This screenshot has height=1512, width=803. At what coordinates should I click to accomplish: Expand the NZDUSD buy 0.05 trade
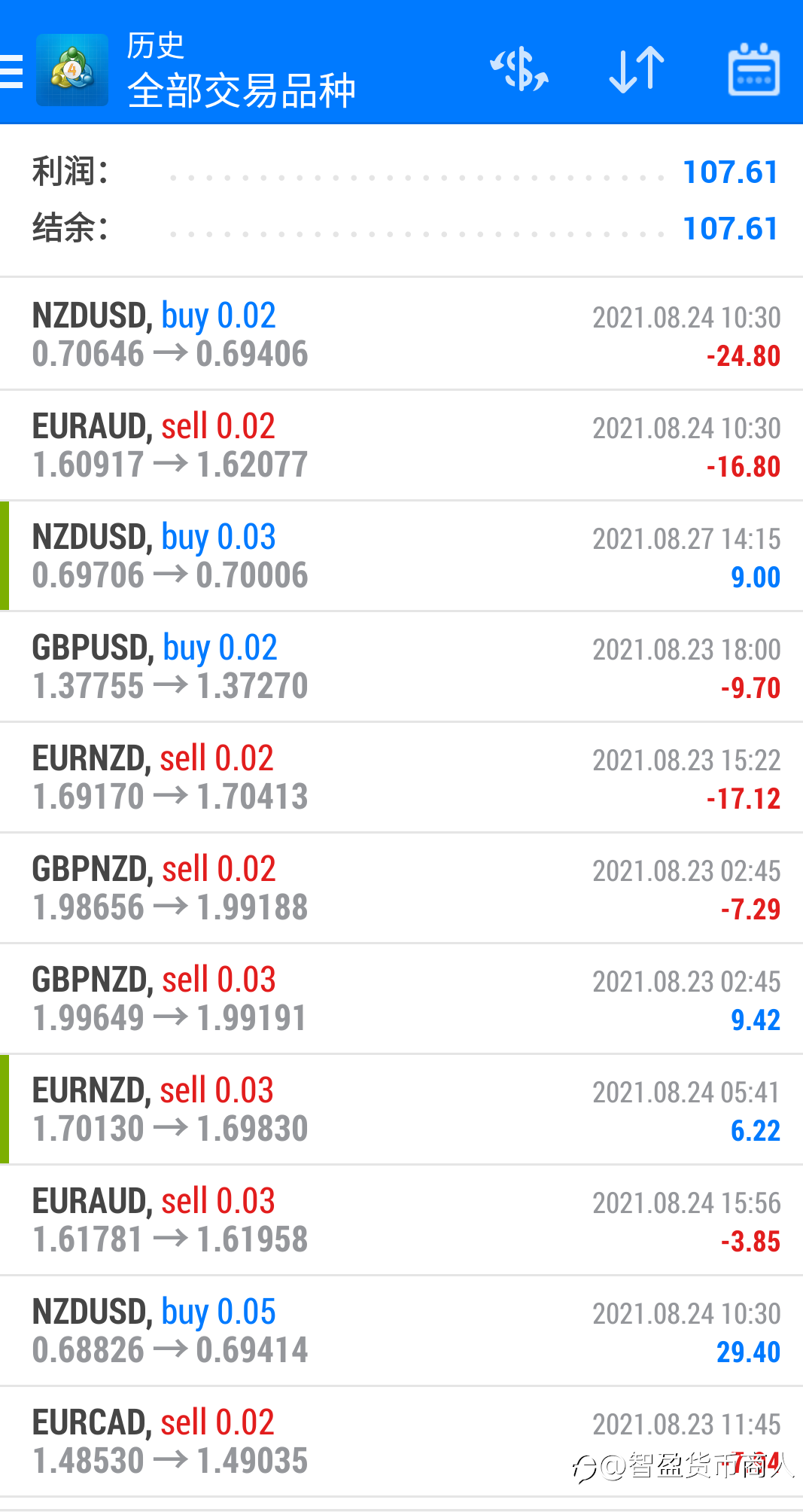tap(401, 1331)
